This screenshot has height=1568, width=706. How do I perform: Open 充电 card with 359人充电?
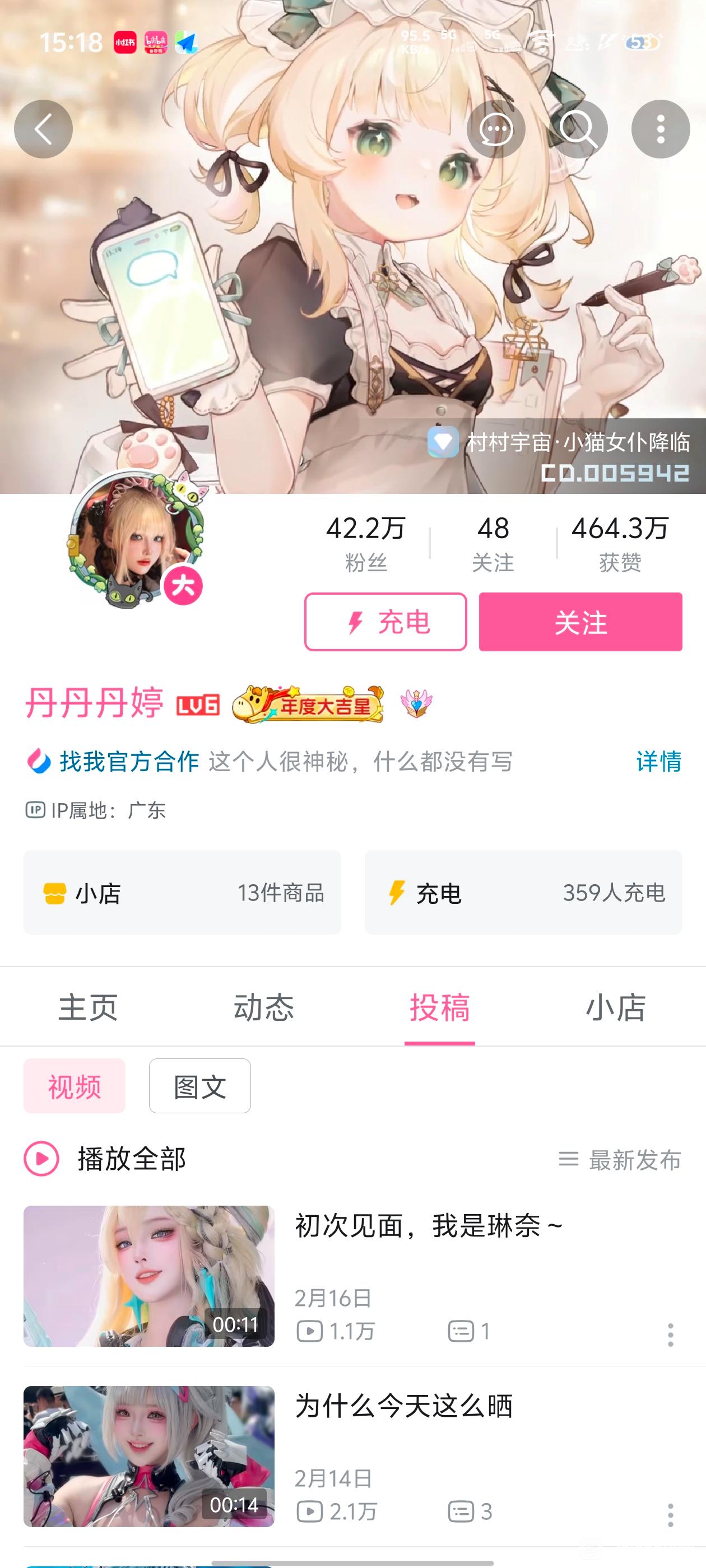[523, 892]
